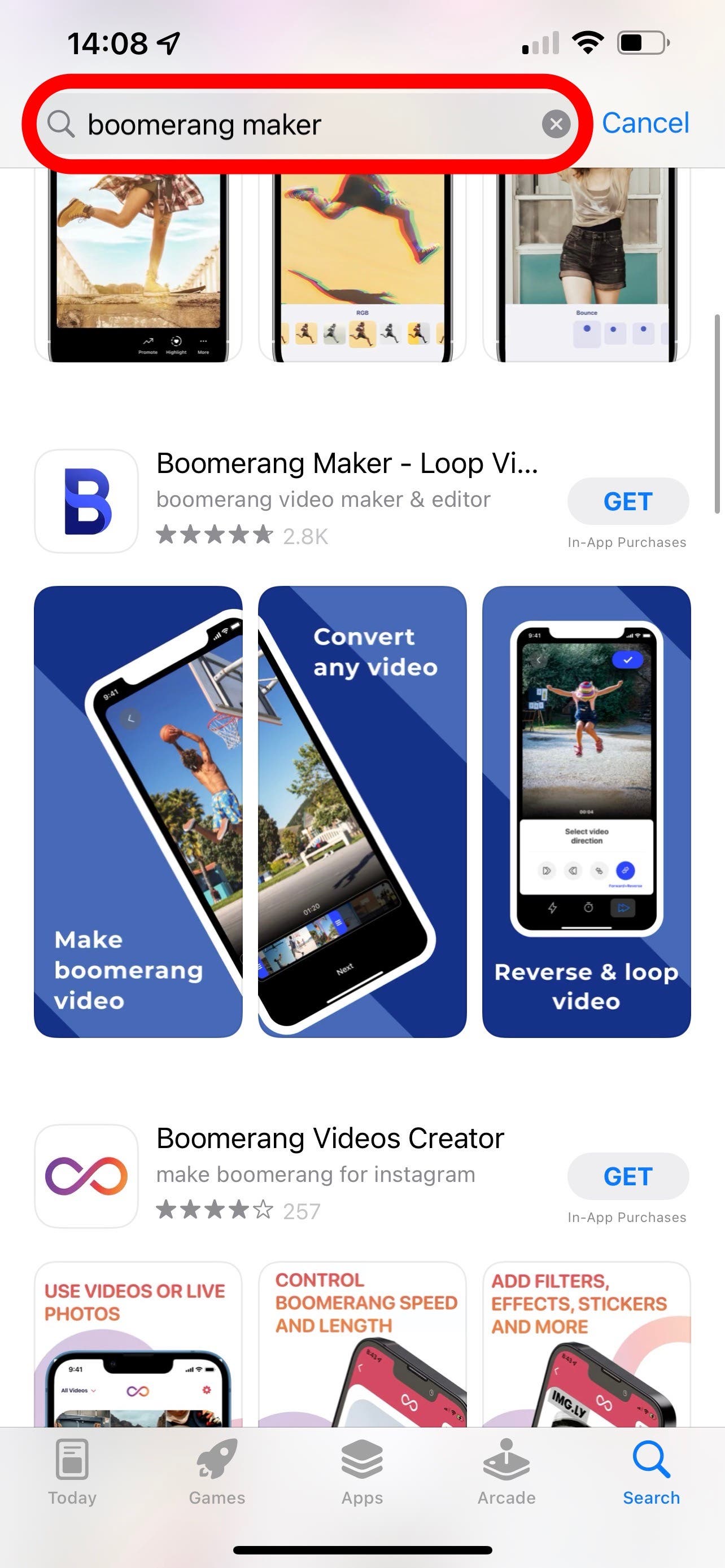
Task: Switch to the Arcade tab
Action: [506, 1472]
